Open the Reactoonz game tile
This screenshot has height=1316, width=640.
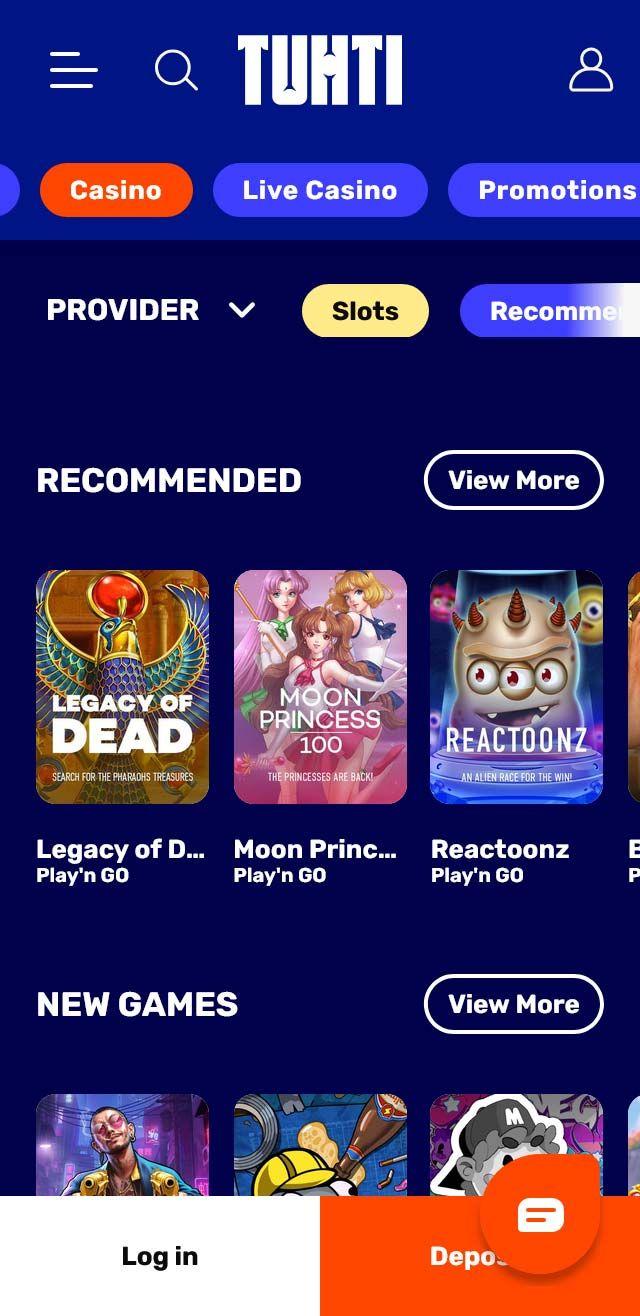516,687
